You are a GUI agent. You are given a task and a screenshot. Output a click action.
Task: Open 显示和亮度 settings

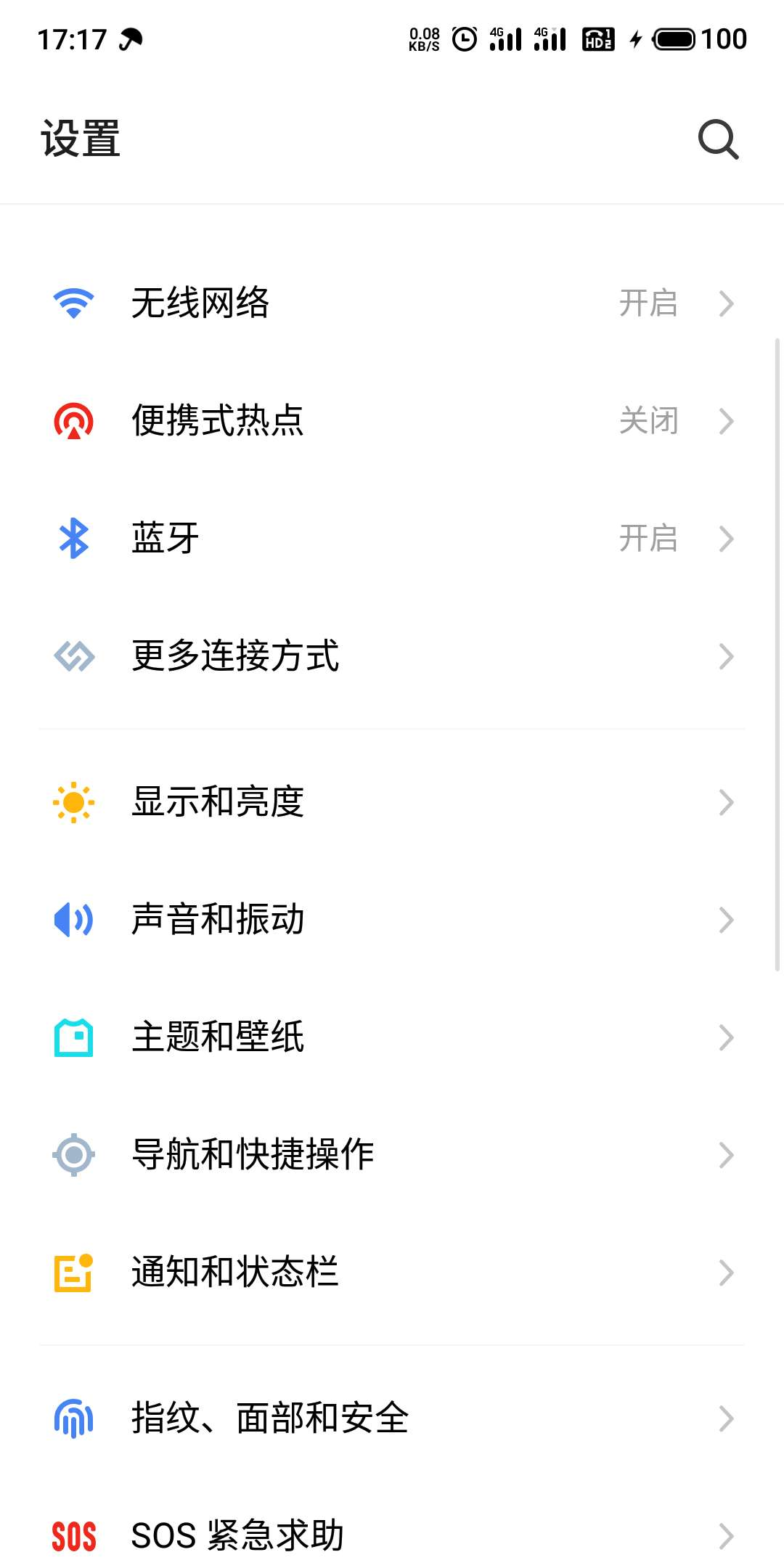point(392,802)
